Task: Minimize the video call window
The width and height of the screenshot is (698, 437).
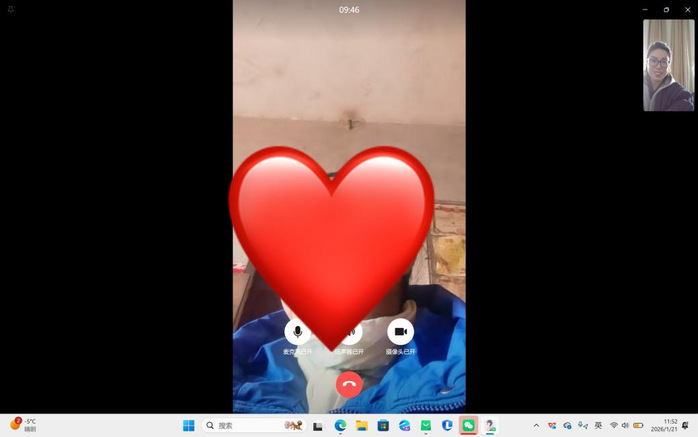Action: click(x=645, y=9)
